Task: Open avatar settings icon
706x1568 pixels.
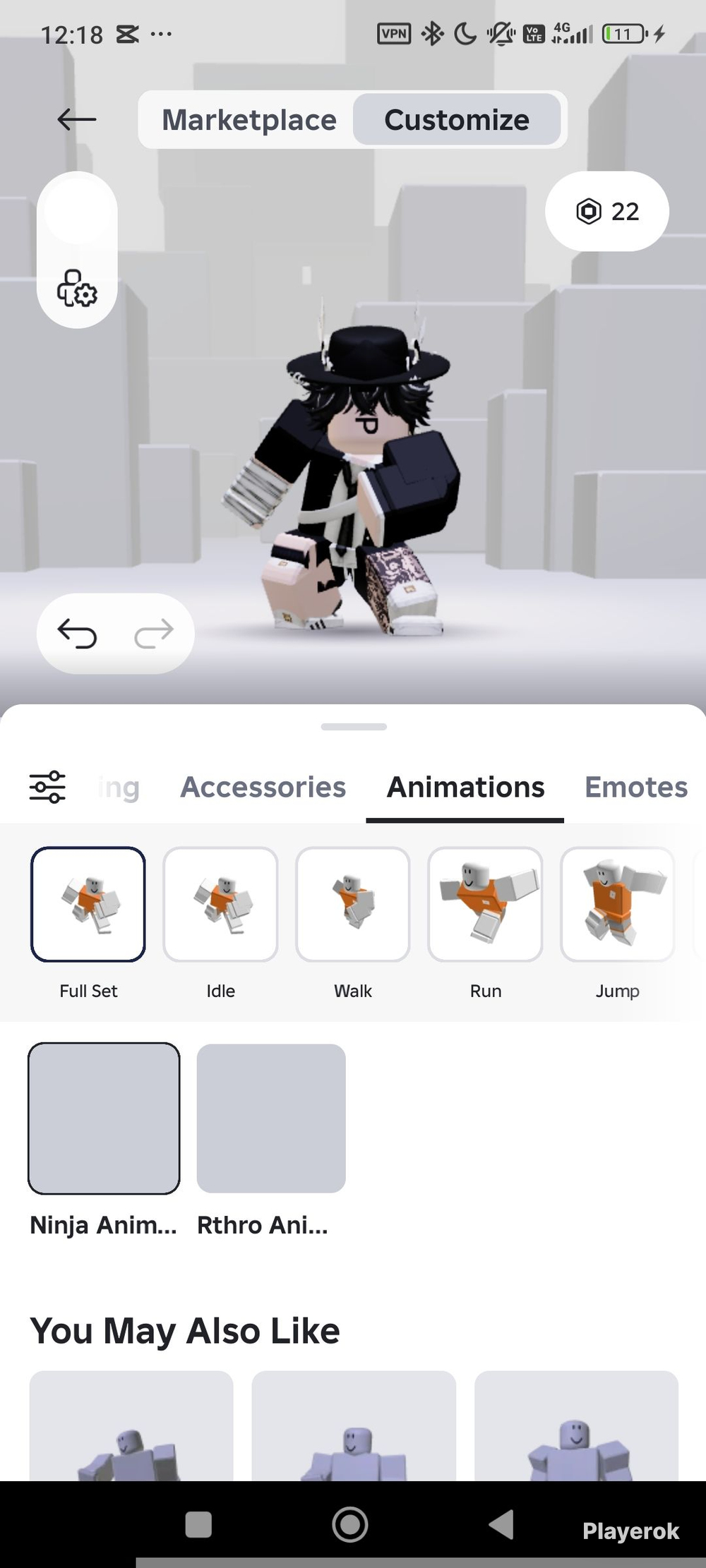Action: (x=77, y=289)
